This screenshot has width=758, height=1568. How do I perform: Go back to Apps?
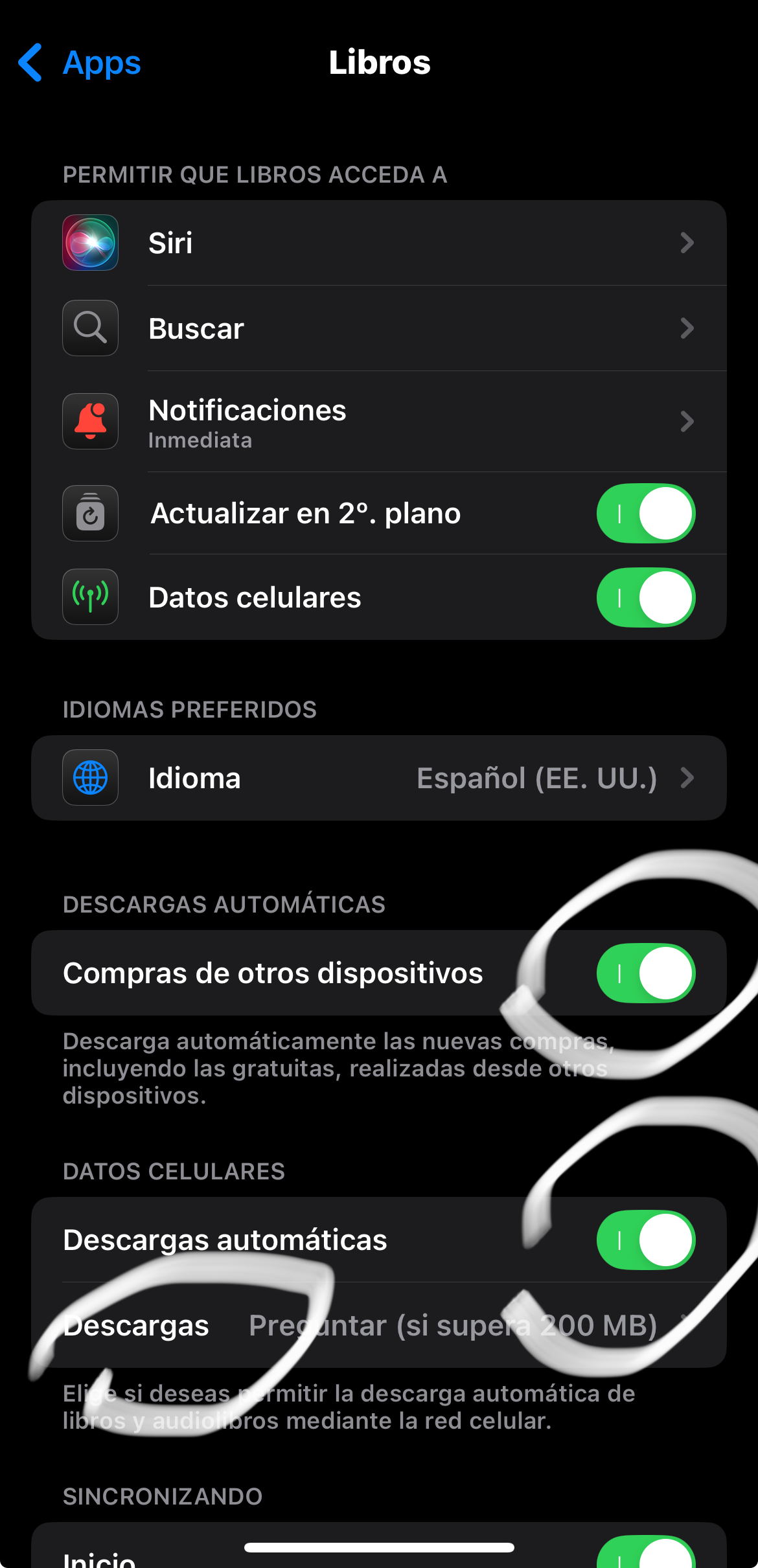[79, 63]
